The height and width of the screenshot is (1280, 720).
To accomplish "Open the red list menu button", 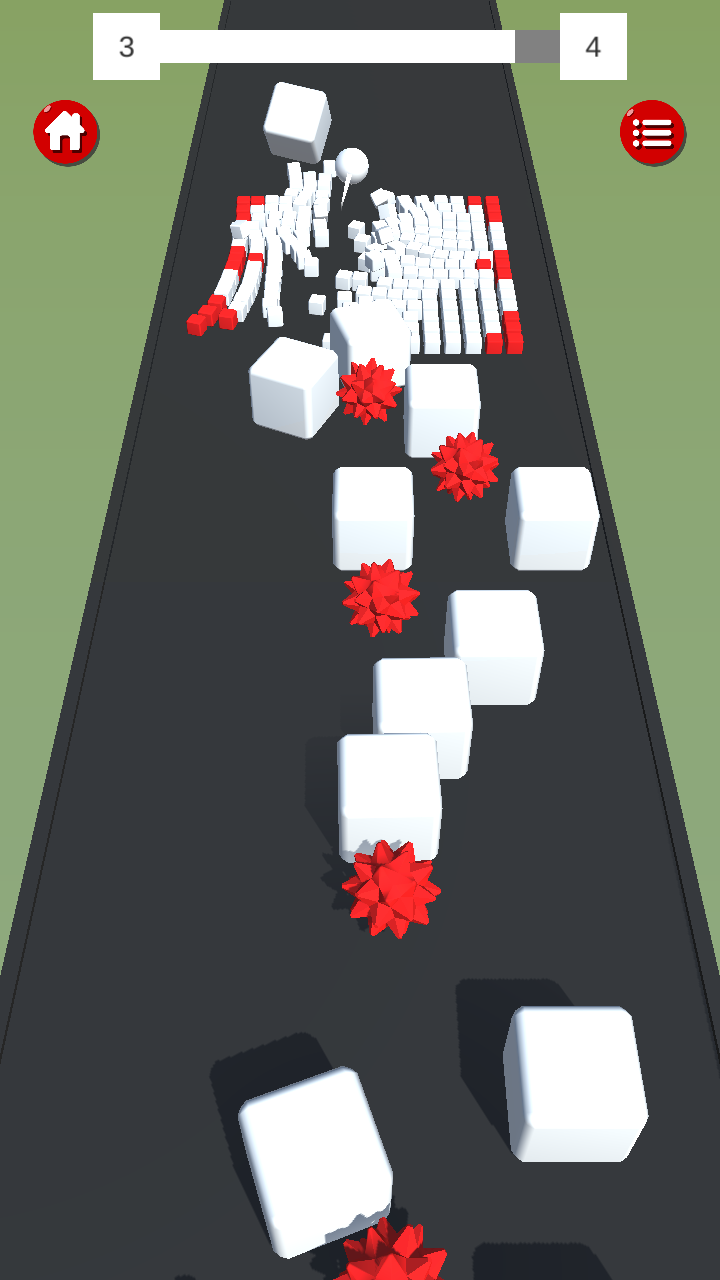I will coord(652,132).
